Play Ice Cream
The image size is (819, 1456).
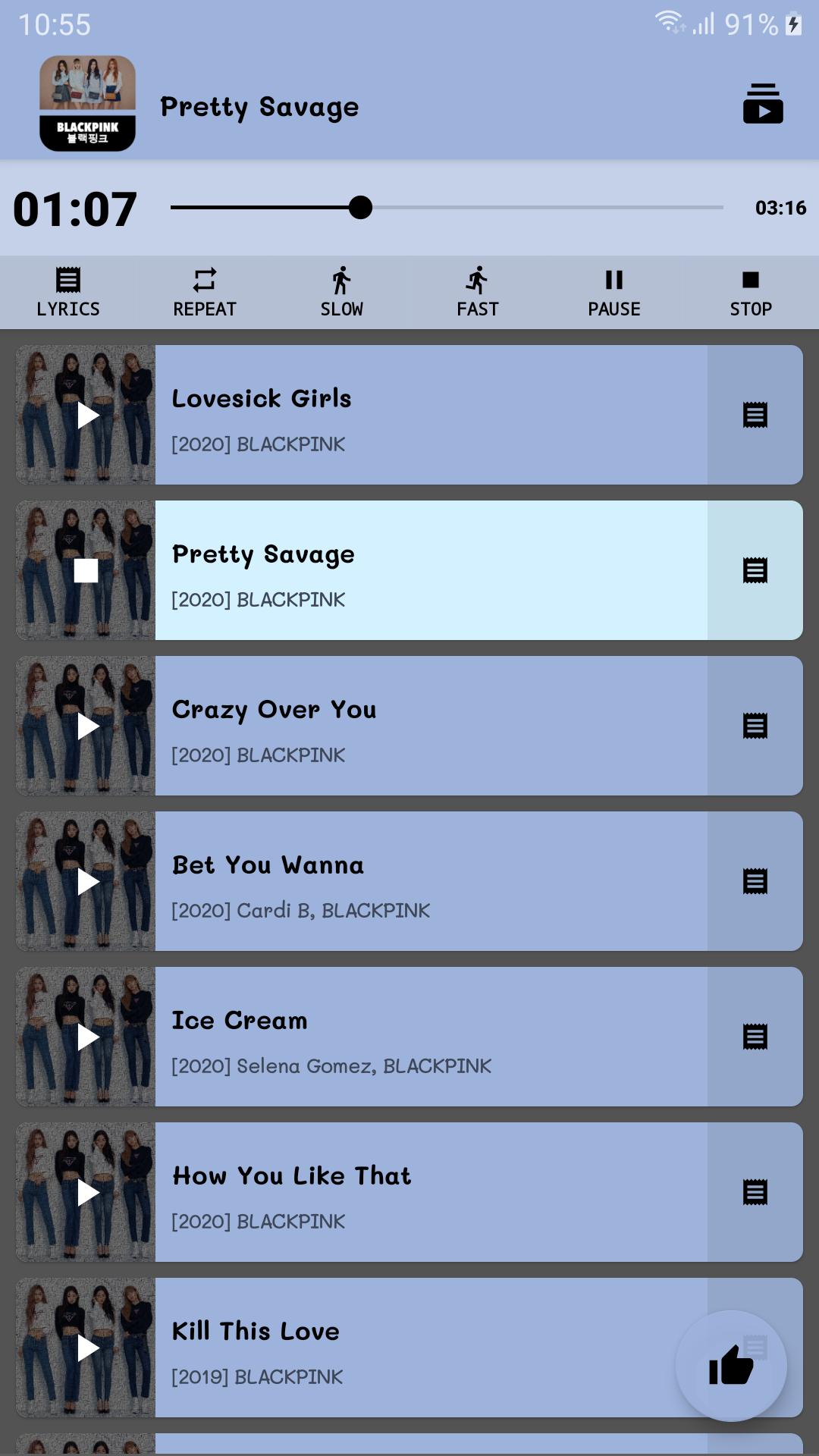(x=86, y=1037)
